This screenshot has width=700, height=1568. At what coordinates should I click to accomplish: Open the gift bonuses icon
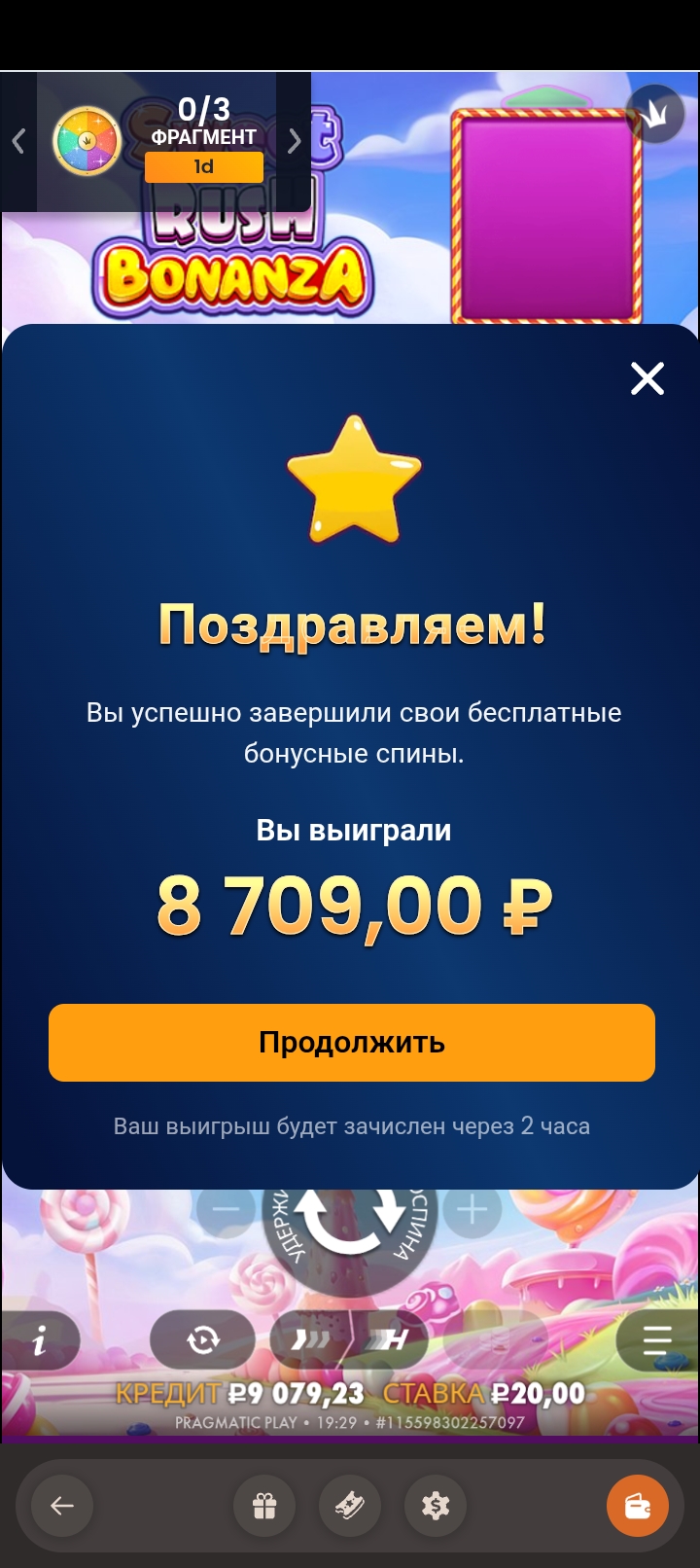[x=264, y=1506]
